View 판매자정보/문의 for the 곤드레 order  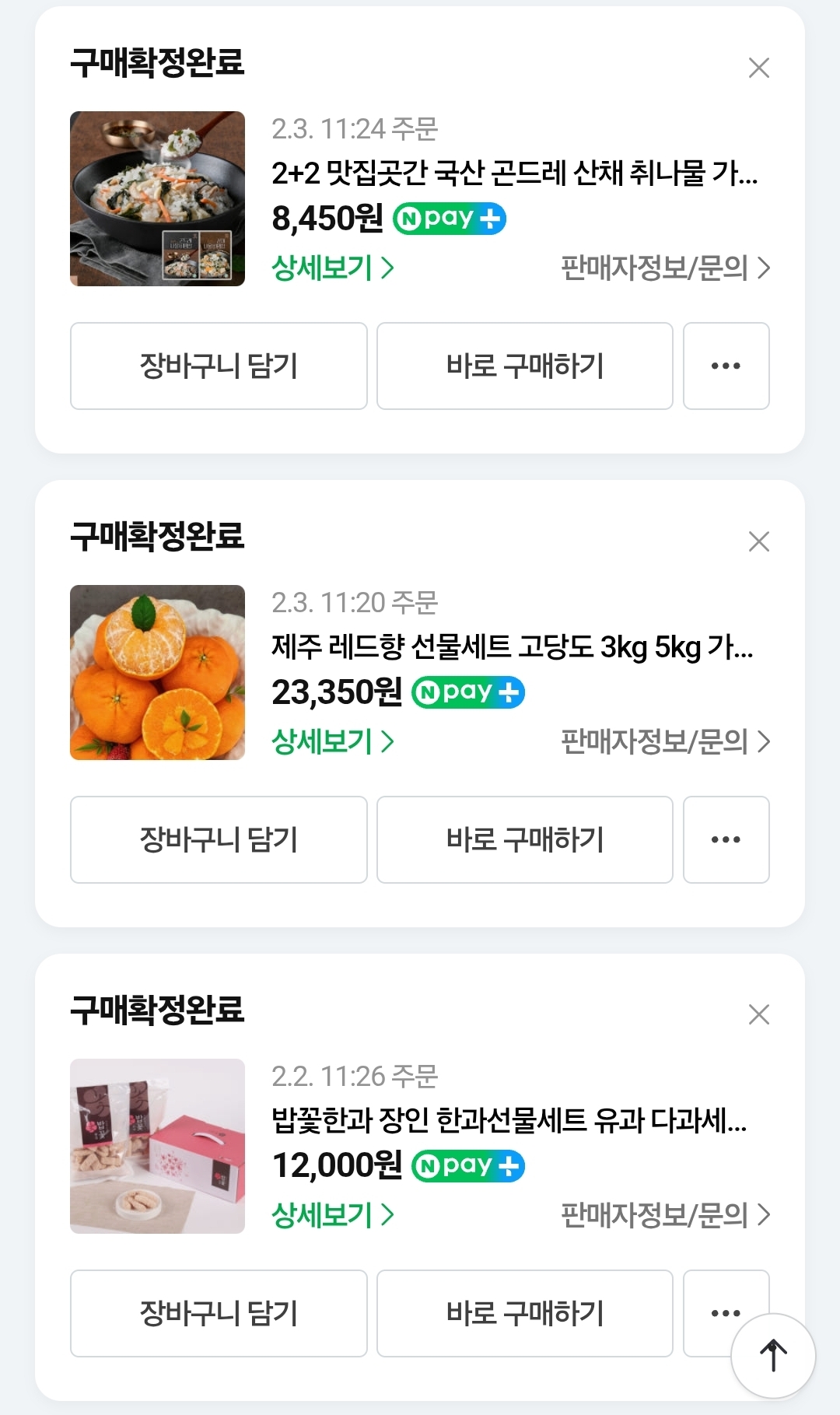[665, 268]
